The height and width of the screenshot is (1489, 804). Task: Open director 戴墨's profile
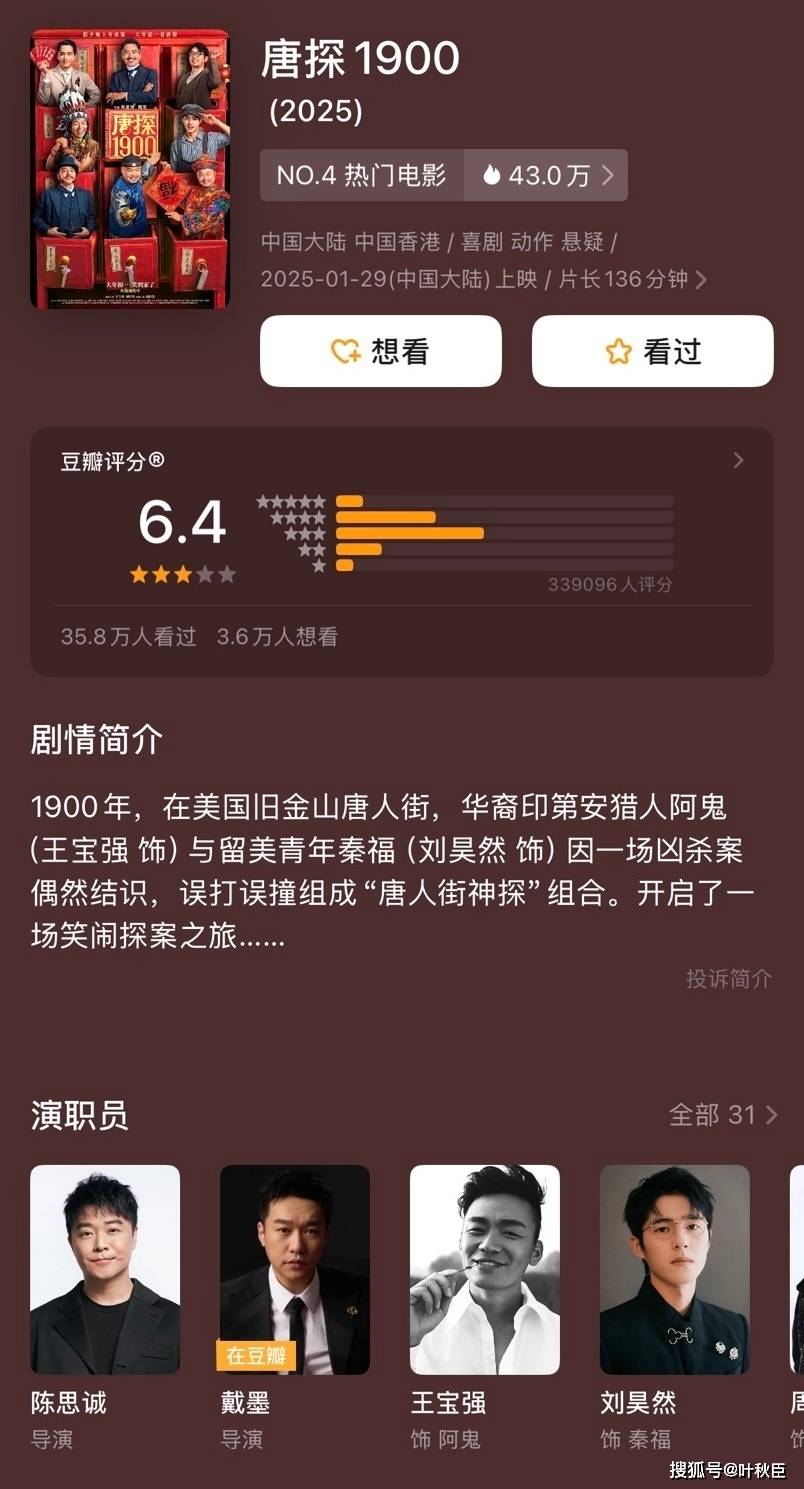(295, 1270)
